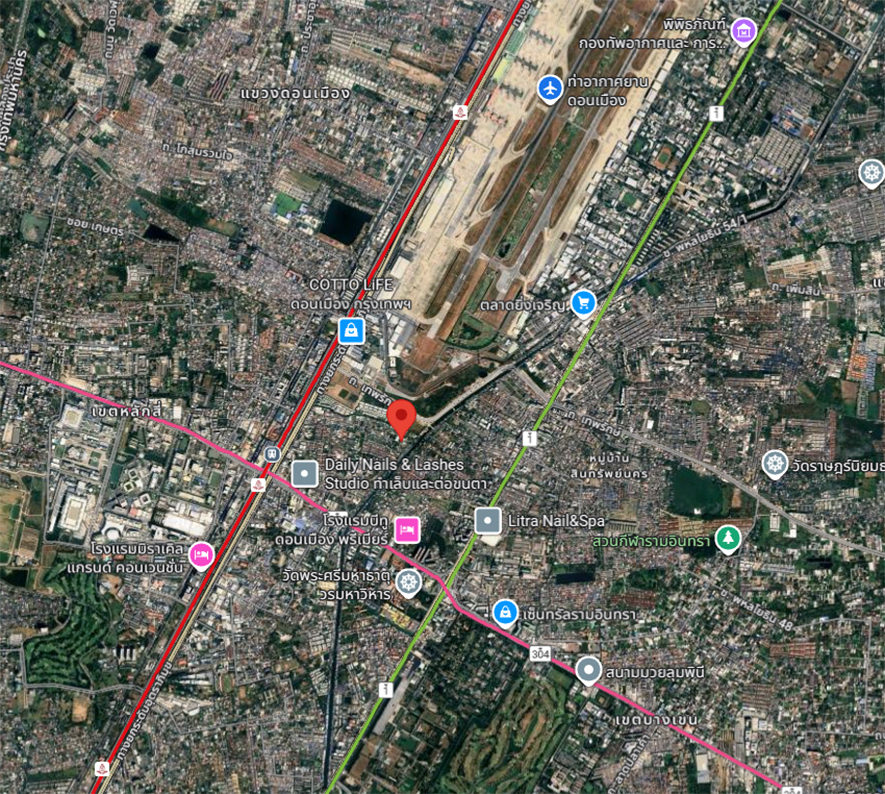Tap the red dropped location pin
This screenshot has height=794, width=885.
point(402,416)
